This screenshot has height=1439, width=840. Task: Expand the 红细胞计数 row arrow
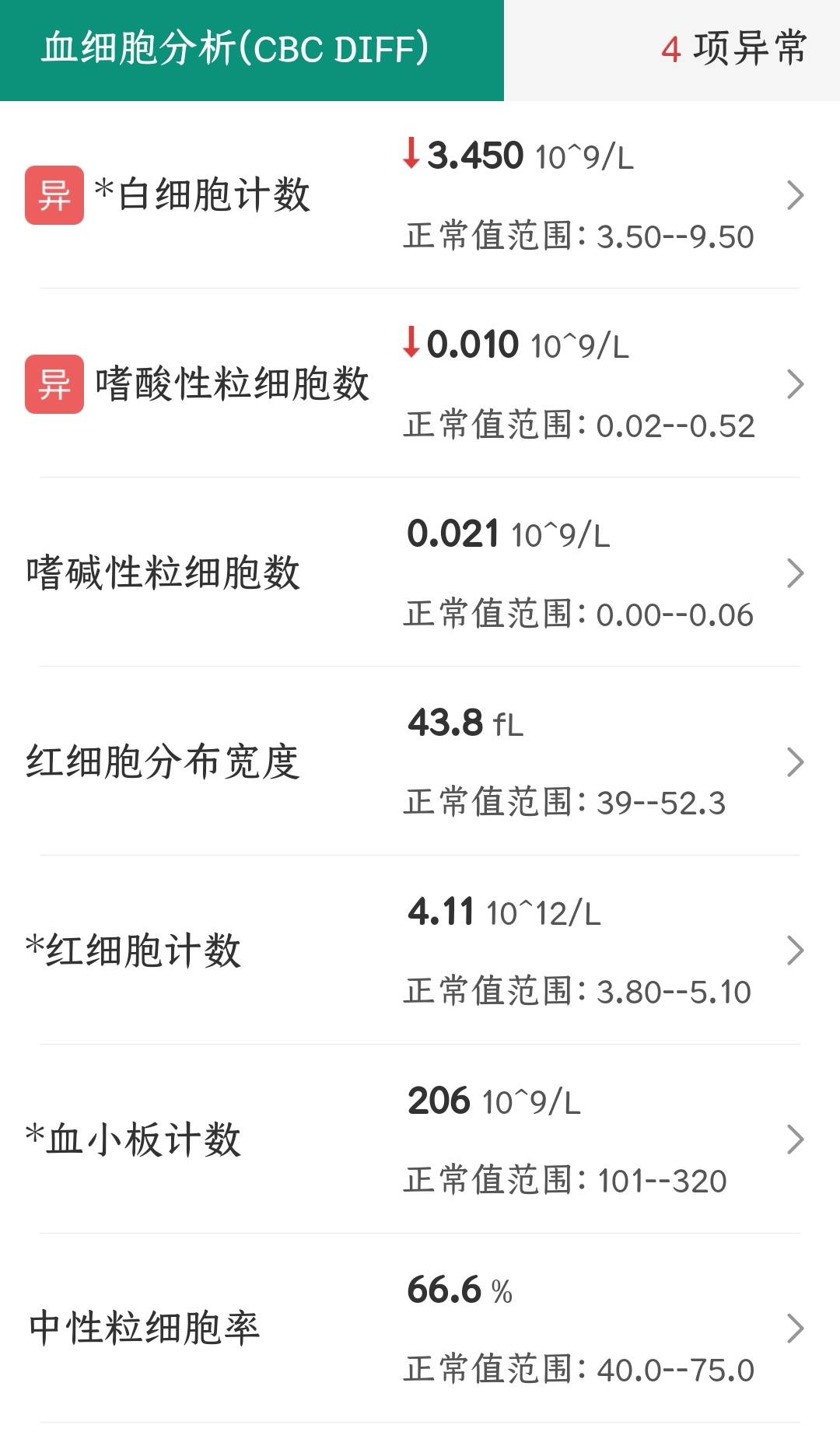click(795, 951)
